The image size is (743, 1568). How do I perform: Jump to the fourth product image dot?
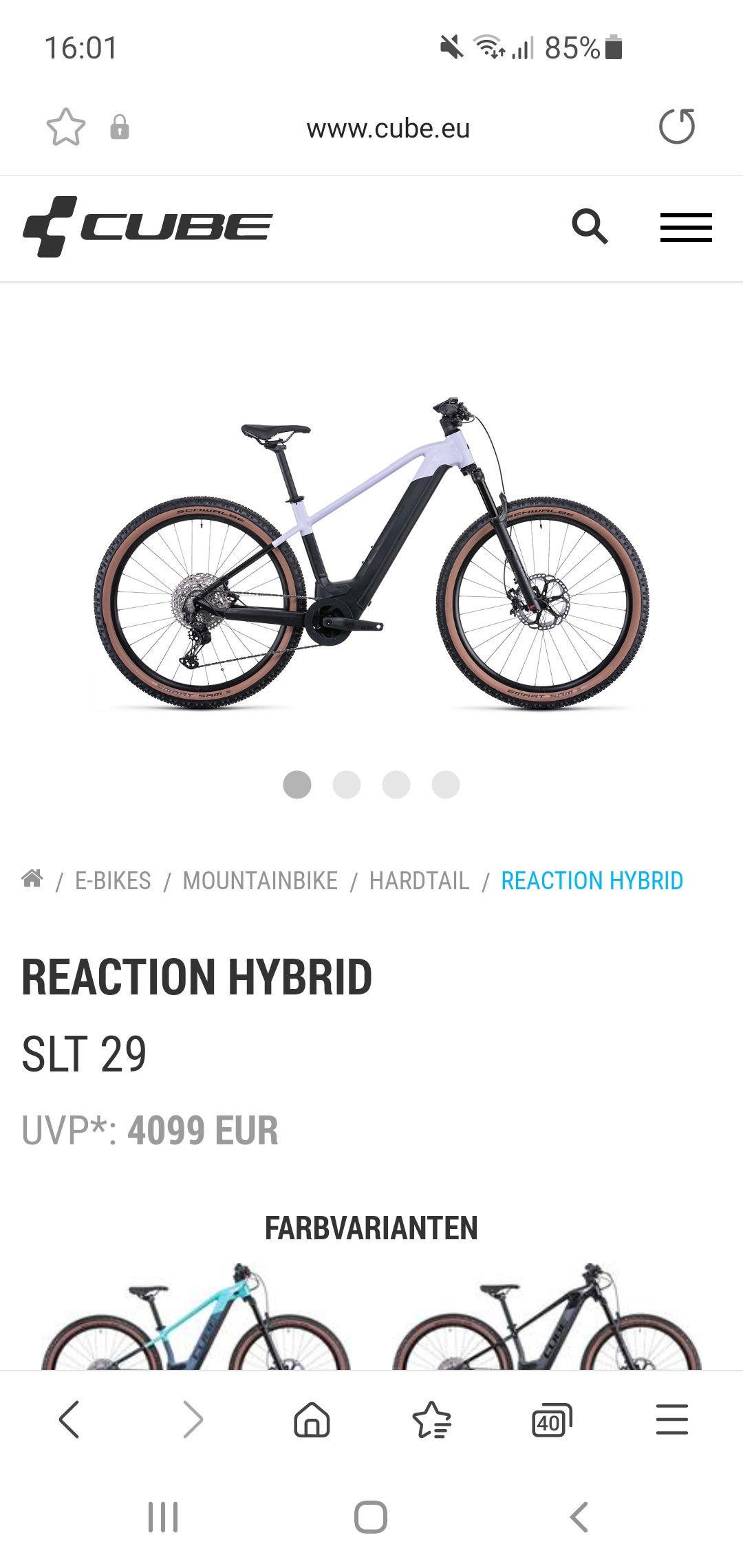tap(446, 785)
